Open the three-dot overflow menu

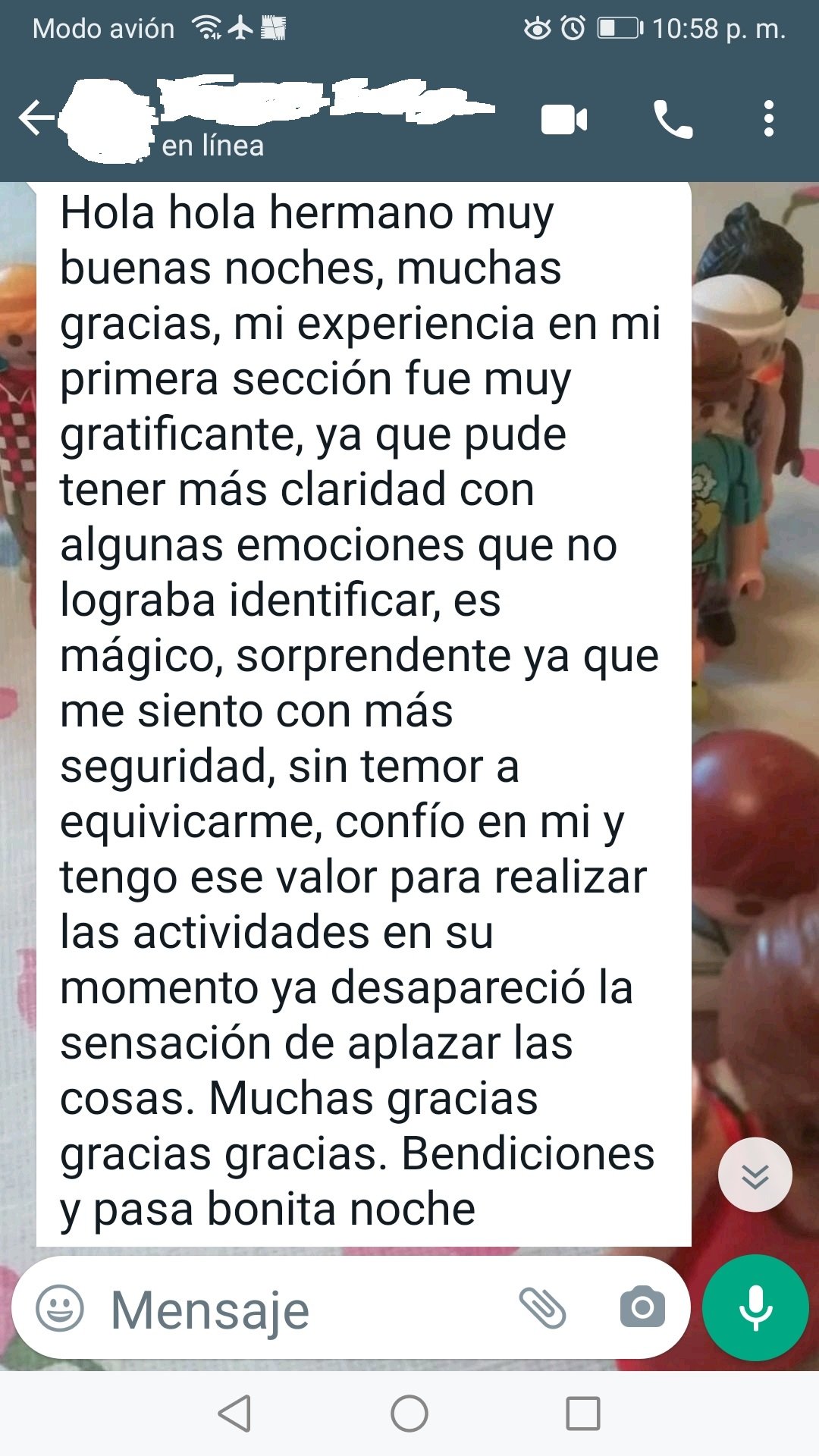point(769,119)
